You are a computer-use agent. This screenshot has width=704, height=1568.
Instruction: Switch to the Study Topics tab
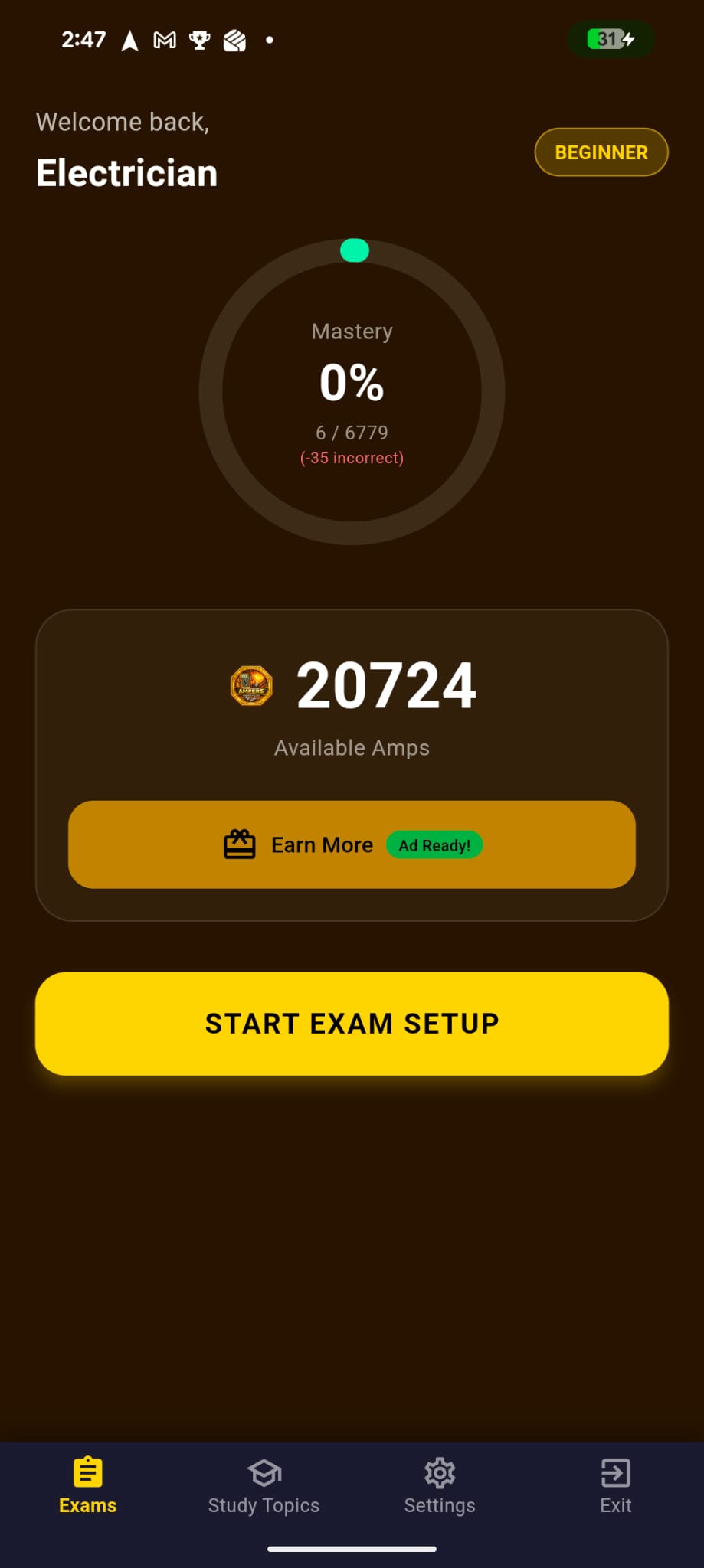tap(264, 1486)
